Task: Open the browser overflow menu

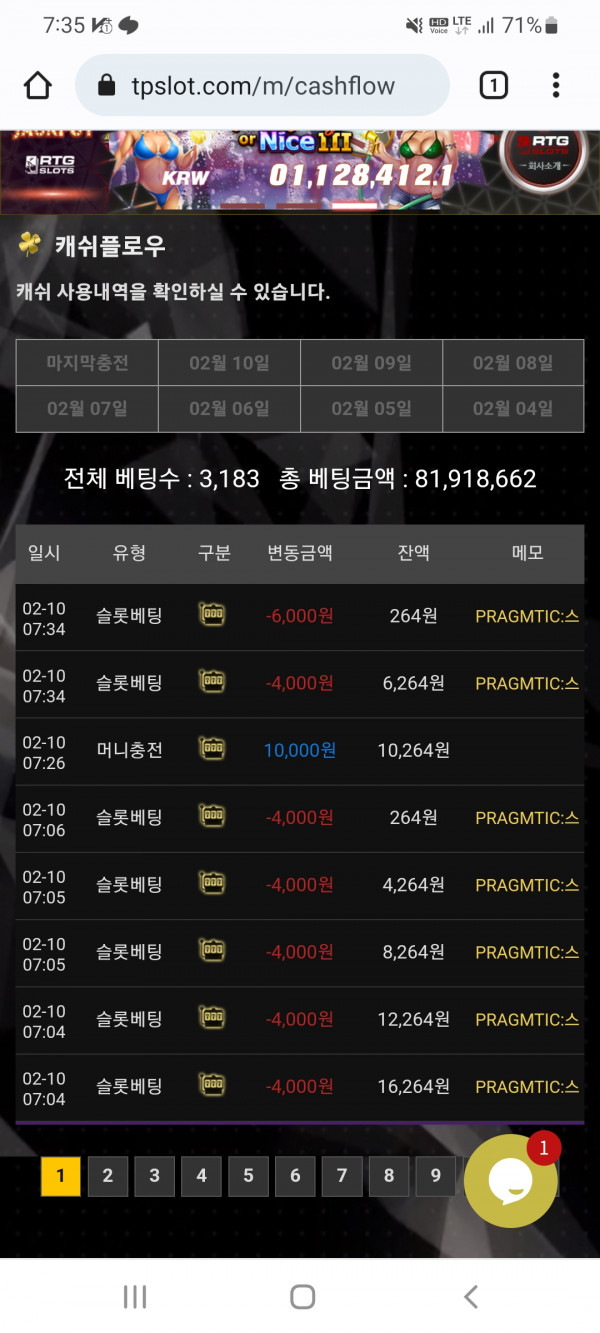Action: (556, 86)
